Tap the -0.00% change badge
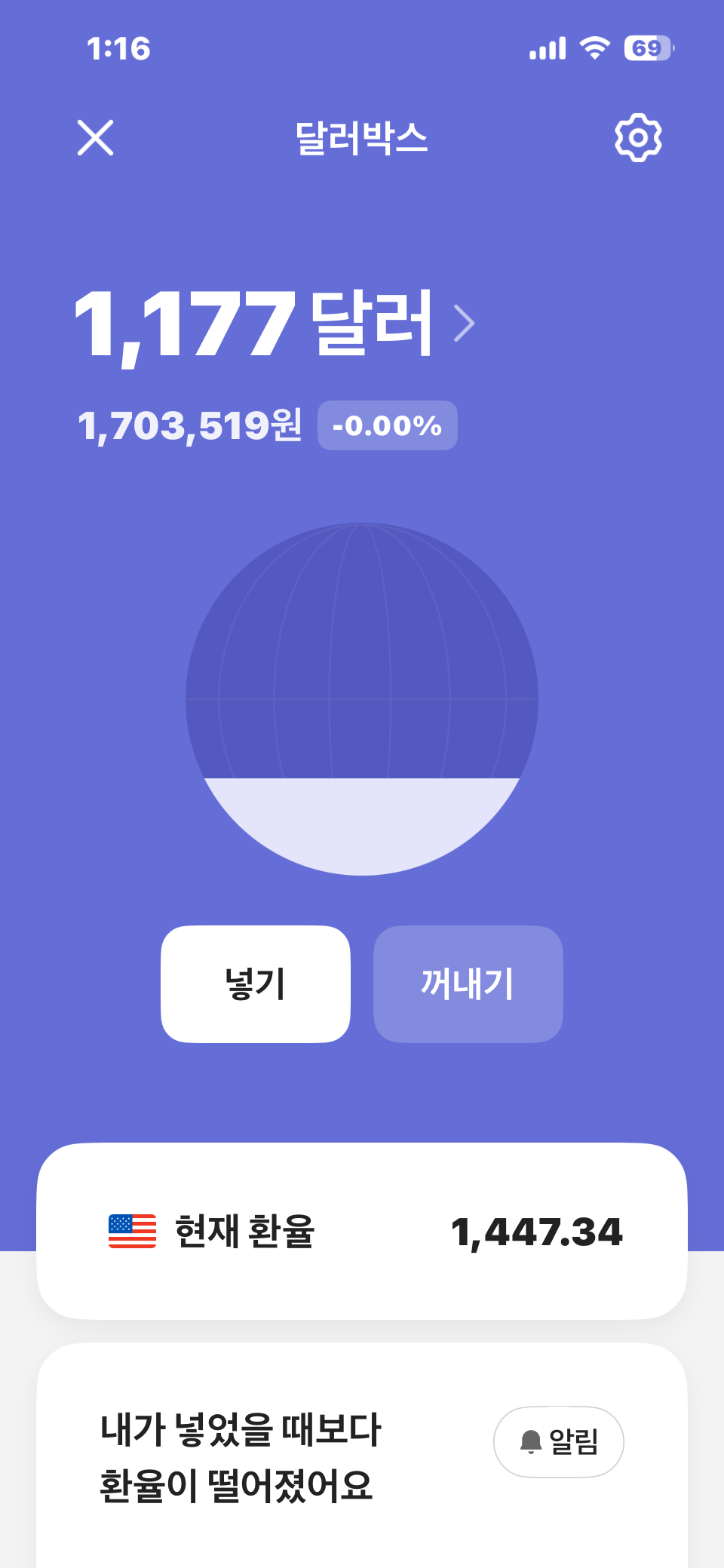The height and width of the screenshot is (1568, 724). click(387, 426)
